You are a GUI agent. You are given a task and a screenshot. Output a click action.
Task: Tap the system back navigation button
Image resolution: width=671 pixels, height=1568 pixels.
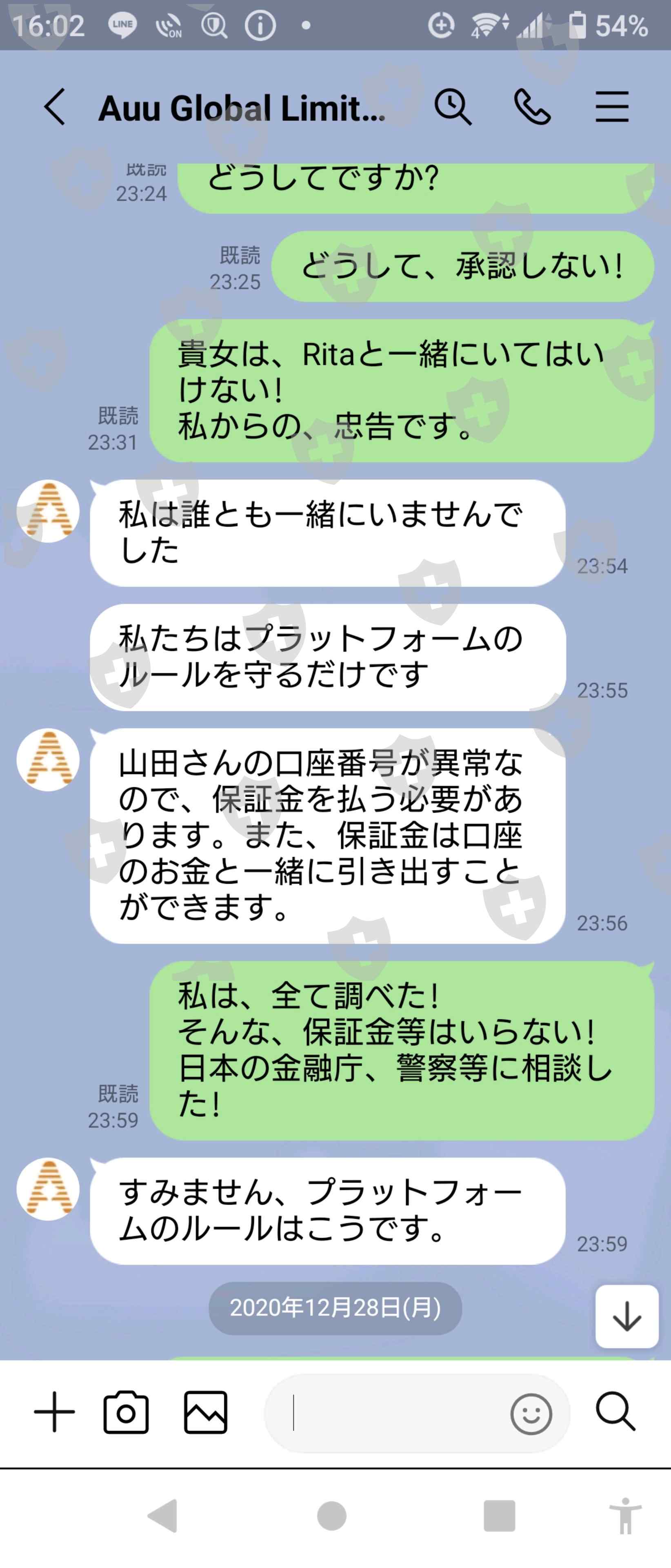163,1516
